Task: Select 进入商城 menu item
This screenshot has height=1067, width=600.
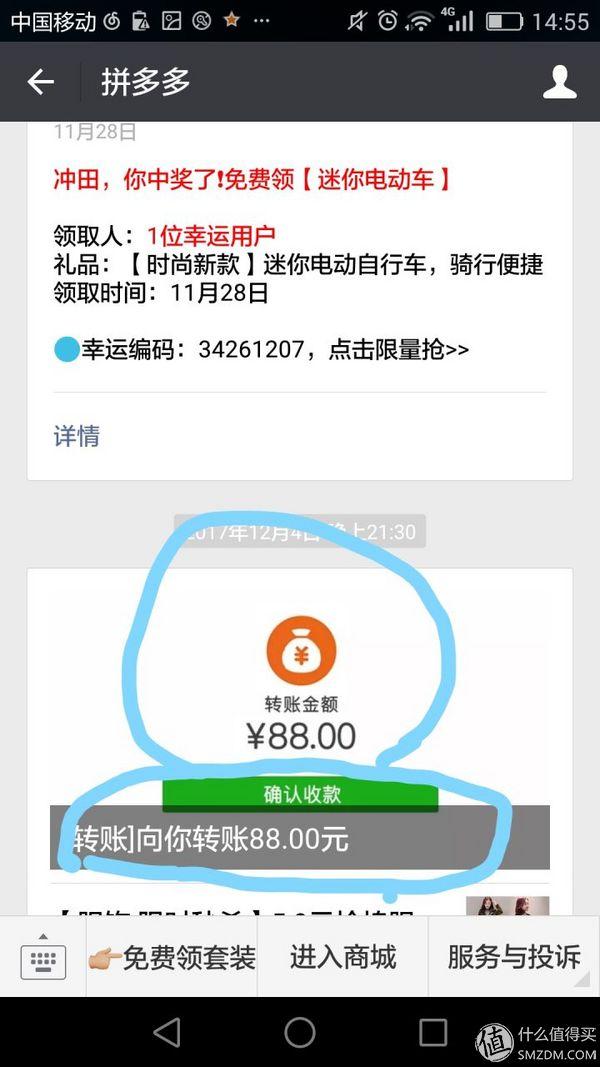Action: 343,958
